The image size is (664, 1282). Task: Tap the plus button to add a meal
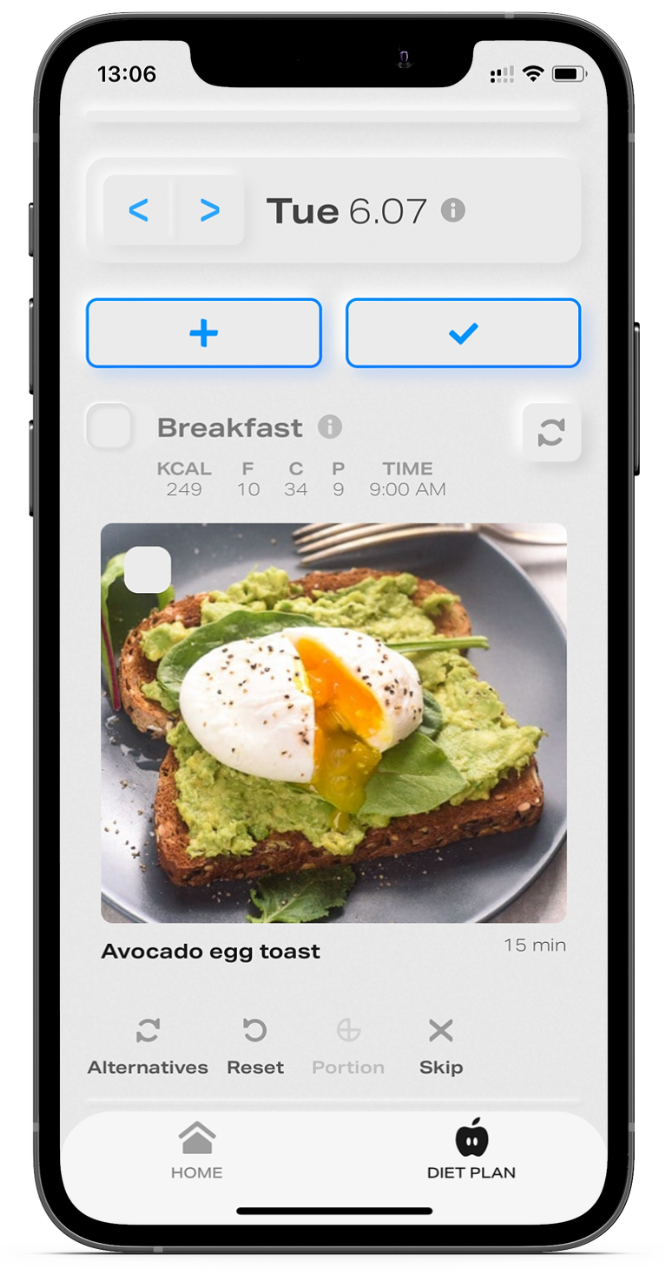(203, 333)
